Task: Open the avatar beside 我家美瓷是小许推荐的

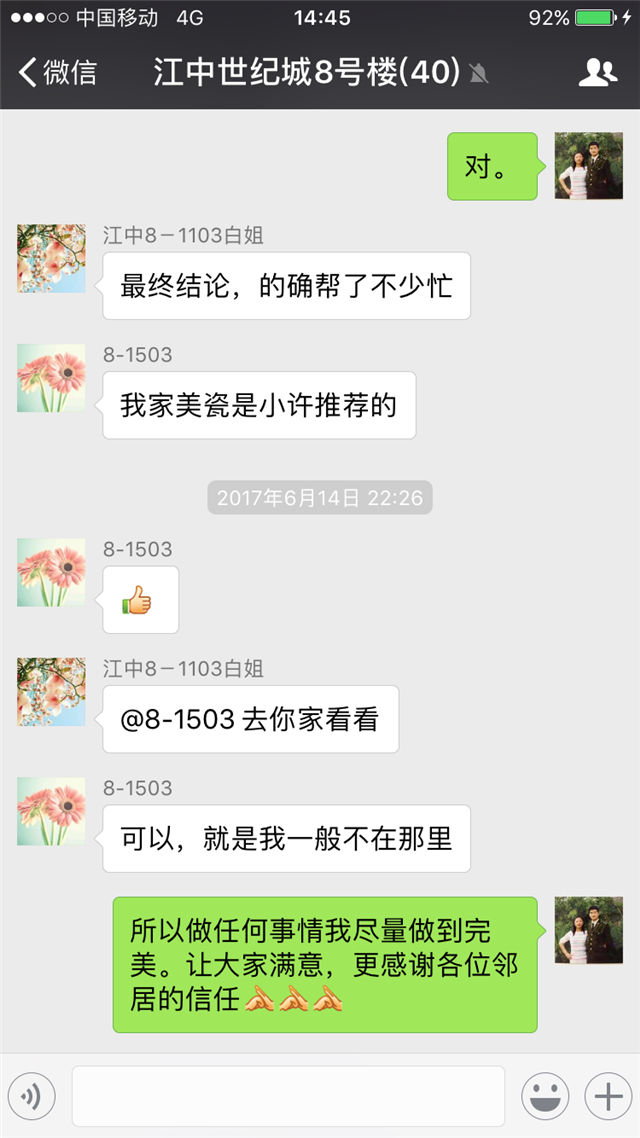Action: coord(51,378)
